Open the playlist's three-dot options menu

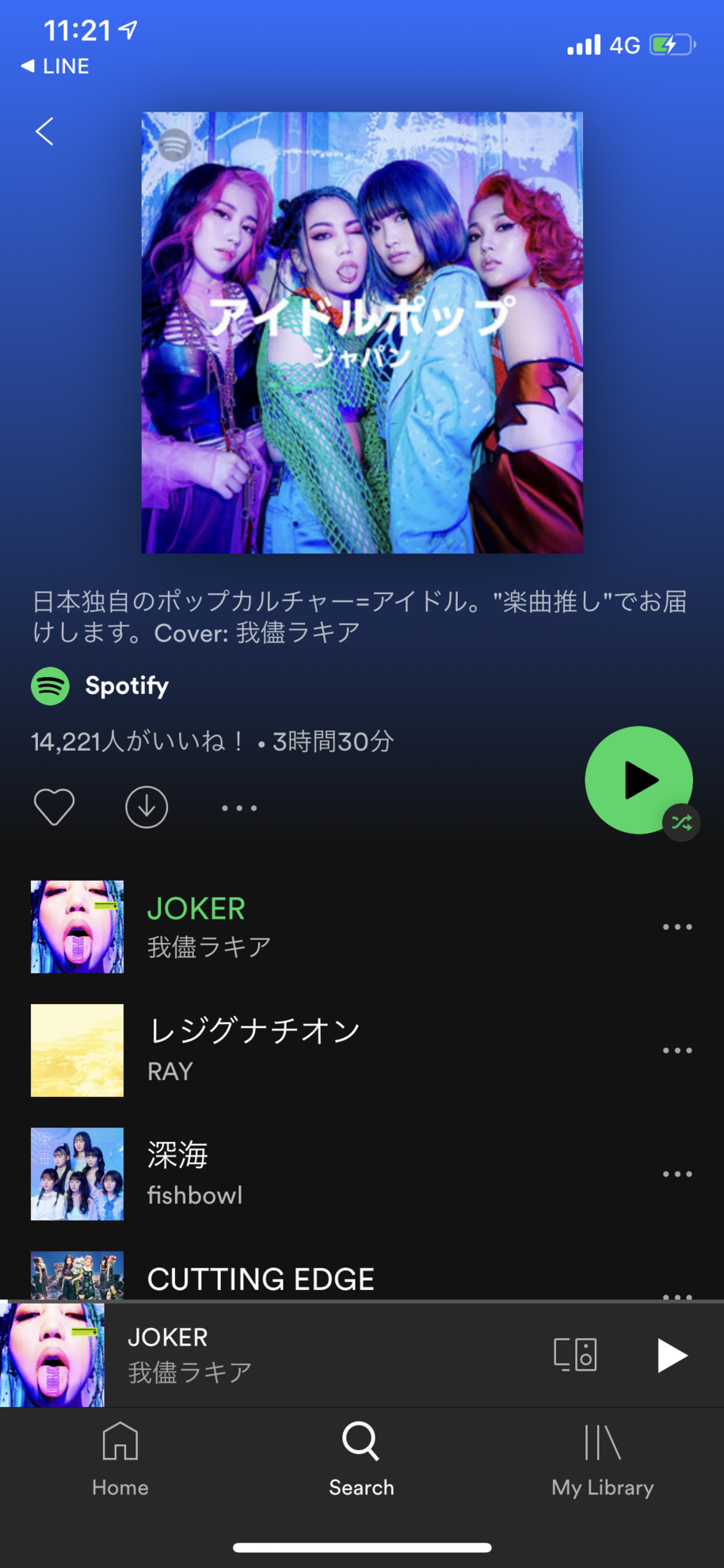(239, 808)
